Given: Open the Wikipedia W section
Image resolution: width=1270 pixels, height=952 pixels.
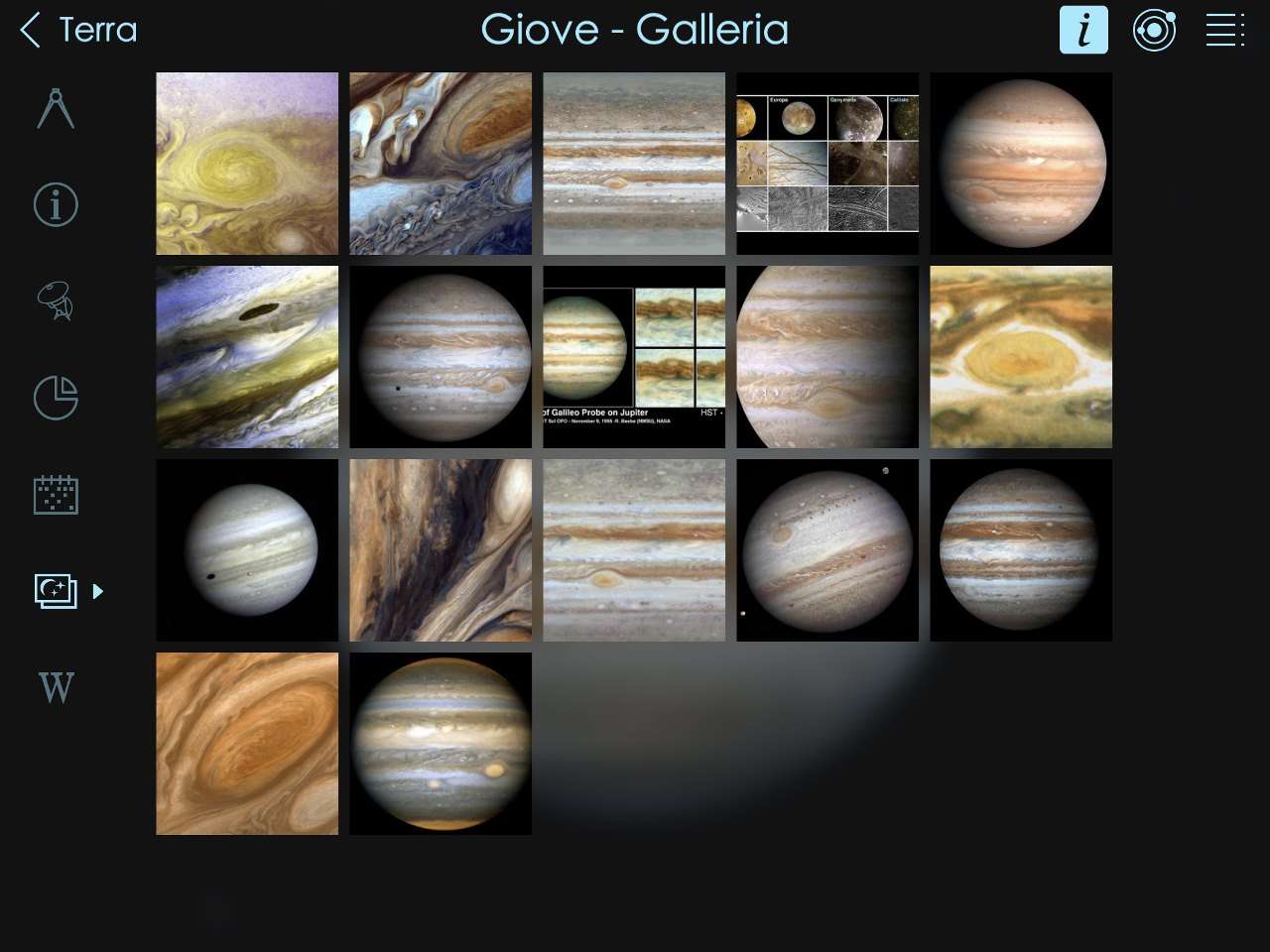Looking at the screenshot, I should point(56,687).
